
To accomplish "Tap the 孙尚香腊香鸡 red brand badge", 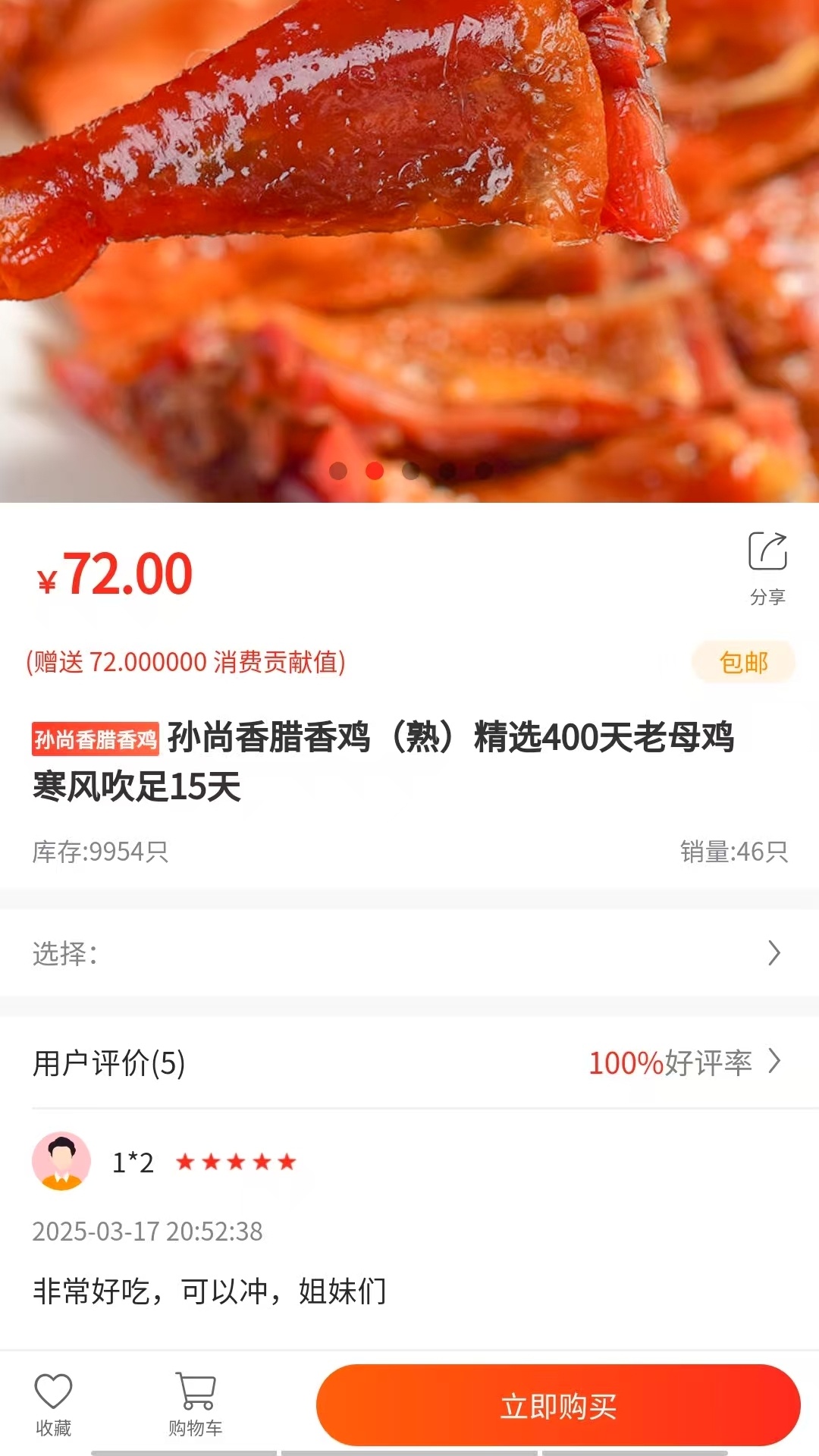I will [96, 736].
